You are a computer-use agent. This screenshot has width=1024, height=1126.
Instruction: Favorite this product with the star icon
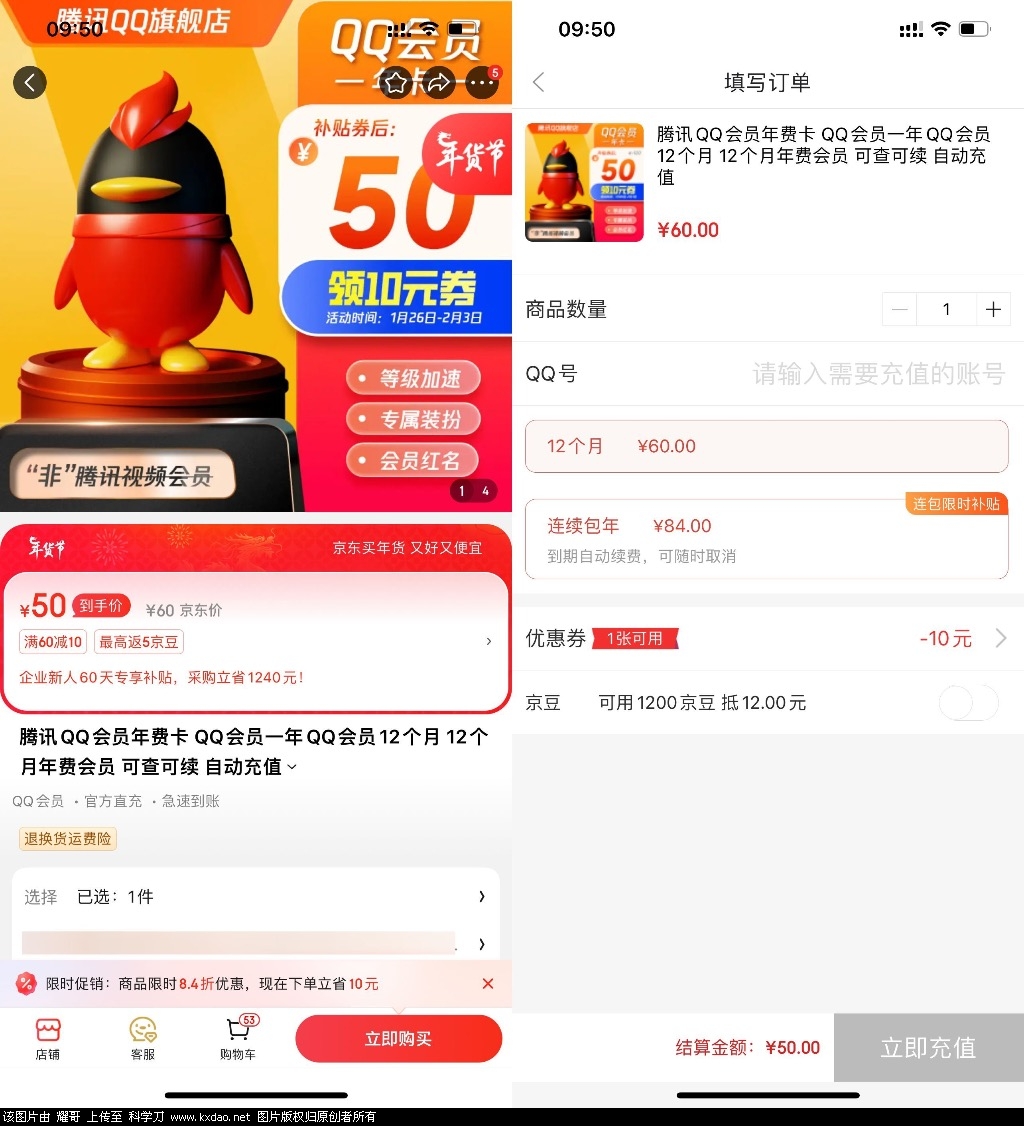coord(396,83)
